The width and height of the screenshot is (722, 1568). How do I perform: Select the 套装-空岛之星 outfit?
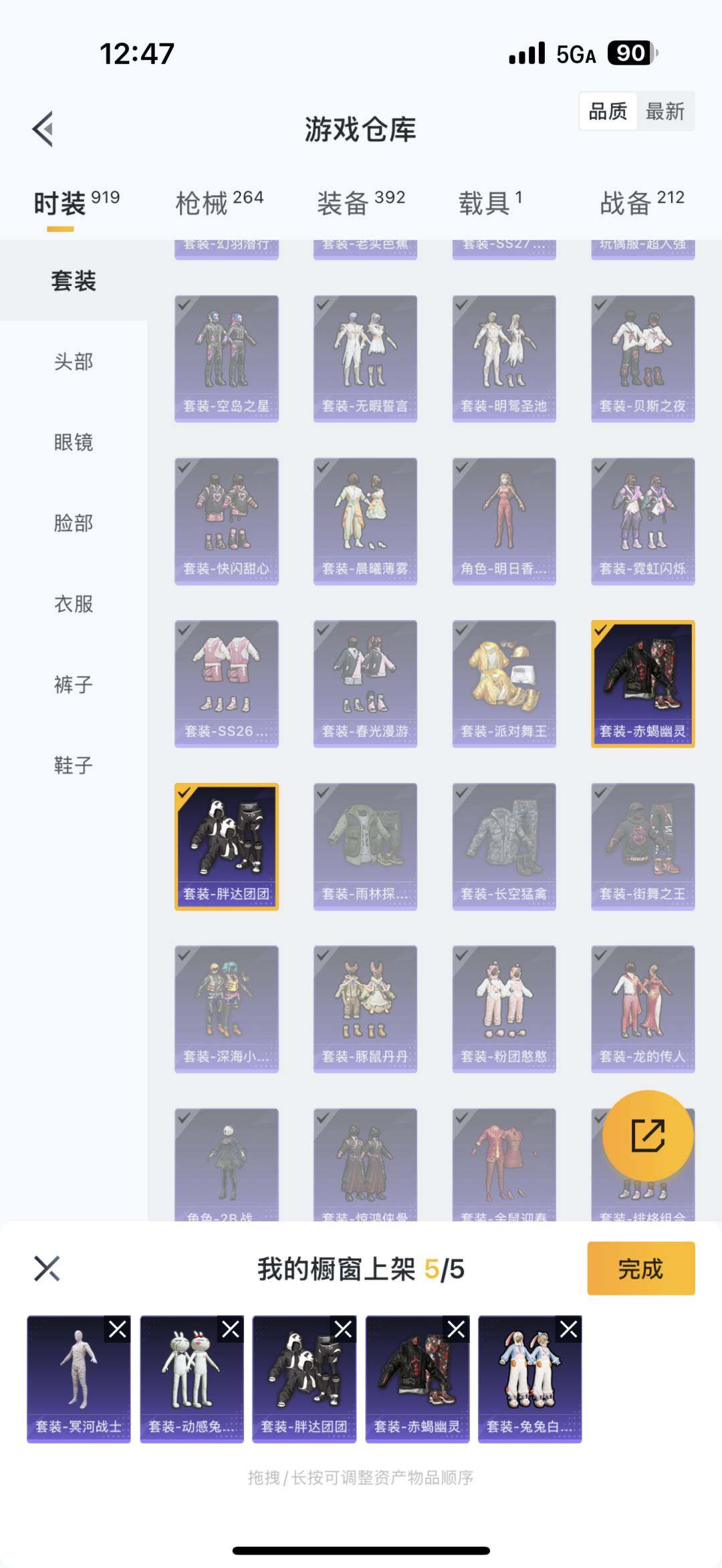point(226,358)
